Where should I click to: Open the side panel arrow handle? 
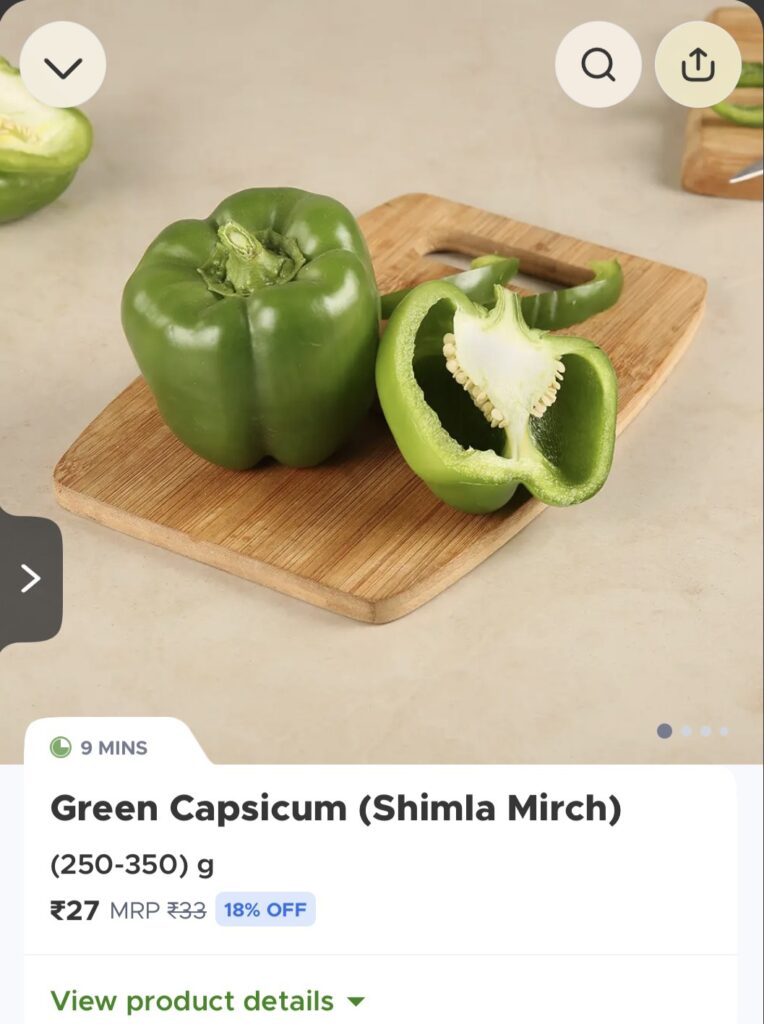pyautogui.click(x=30, y=578)
